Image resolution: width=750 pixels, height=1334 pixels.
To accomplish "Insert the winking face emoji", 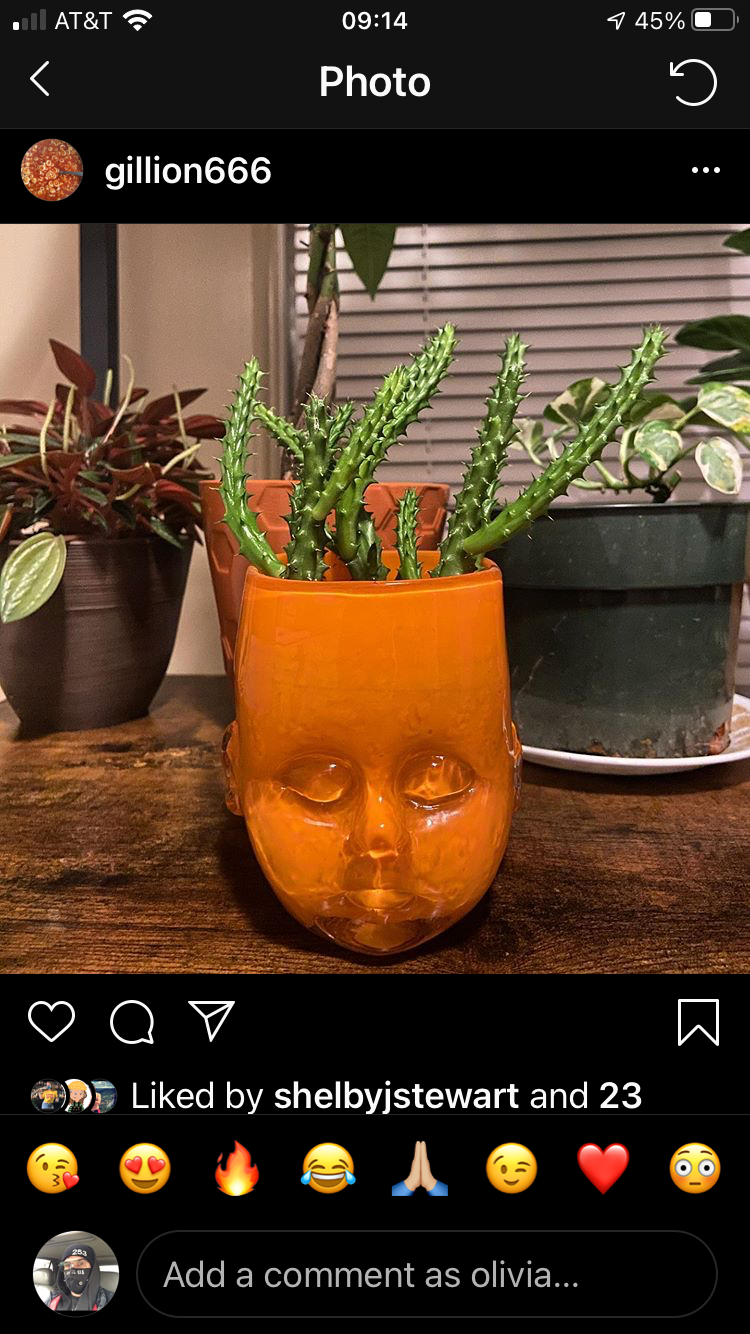I will 511,1168.
